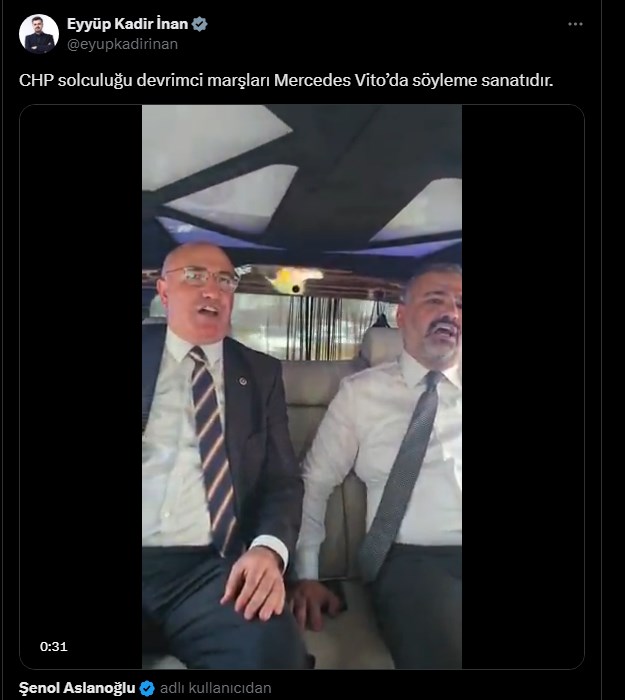Play the 0:31 video in the post
Screen dimensions: 625x700
click(x=301, y=387)
